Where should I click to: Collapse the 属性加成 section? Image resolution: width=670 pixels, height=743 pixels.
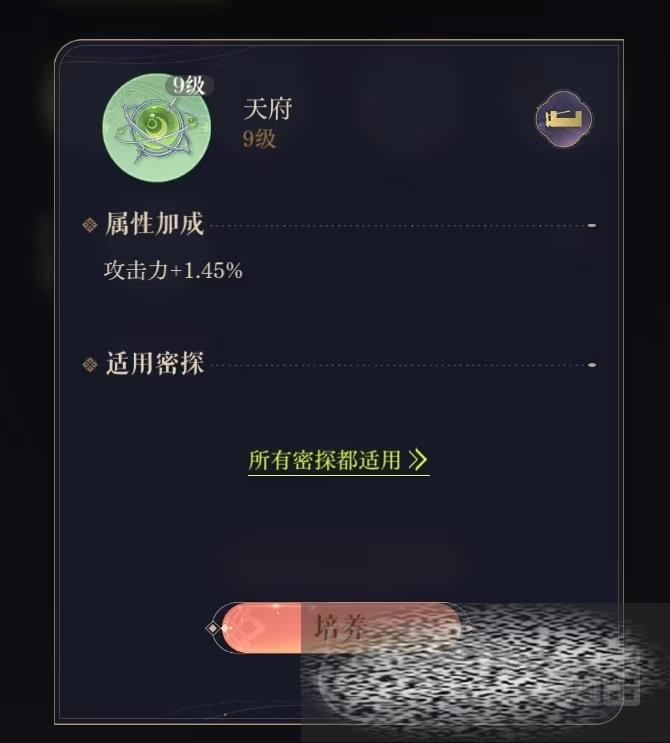coord(592,226)
